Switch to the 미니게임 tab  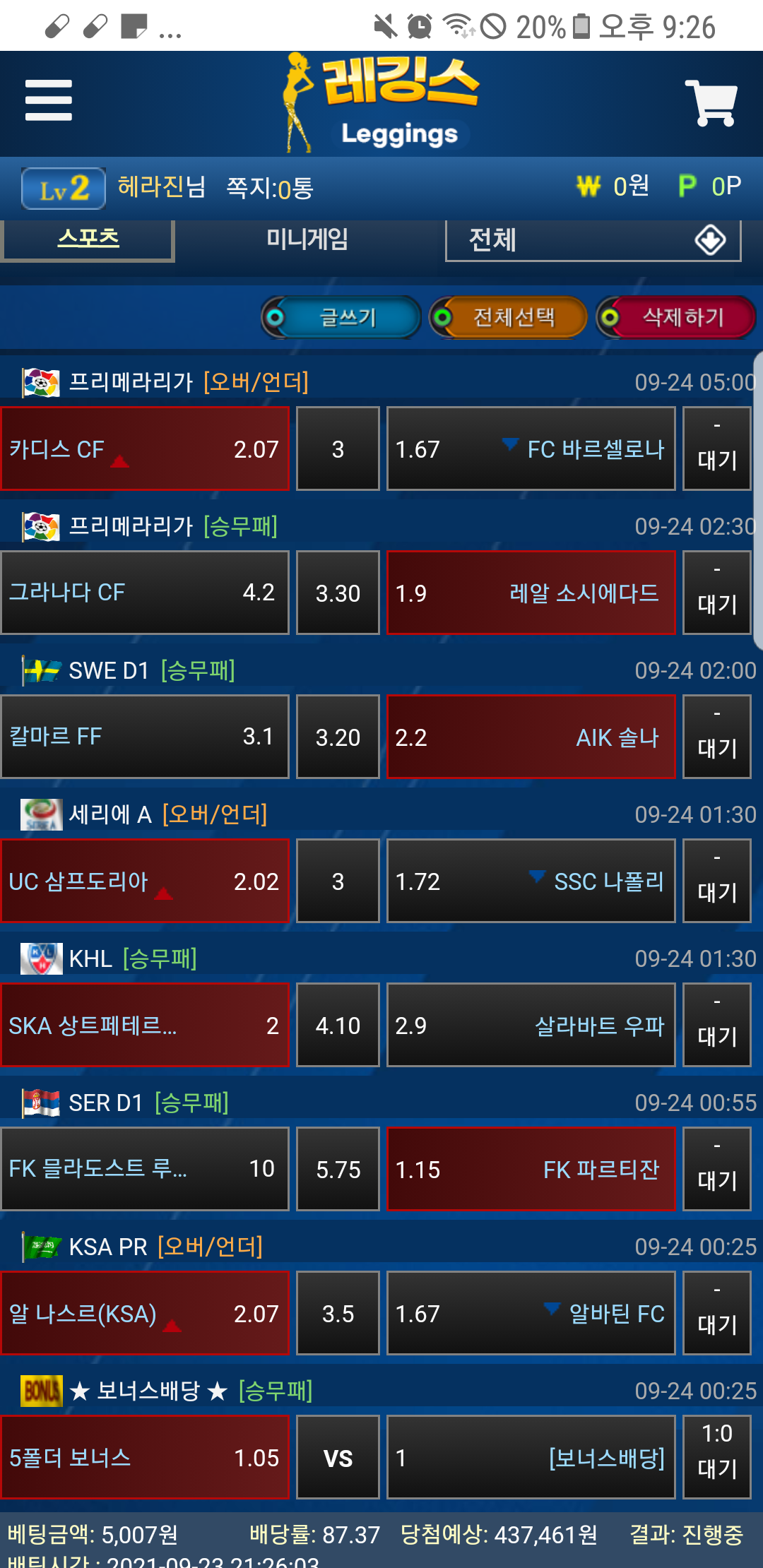point(307,239)
